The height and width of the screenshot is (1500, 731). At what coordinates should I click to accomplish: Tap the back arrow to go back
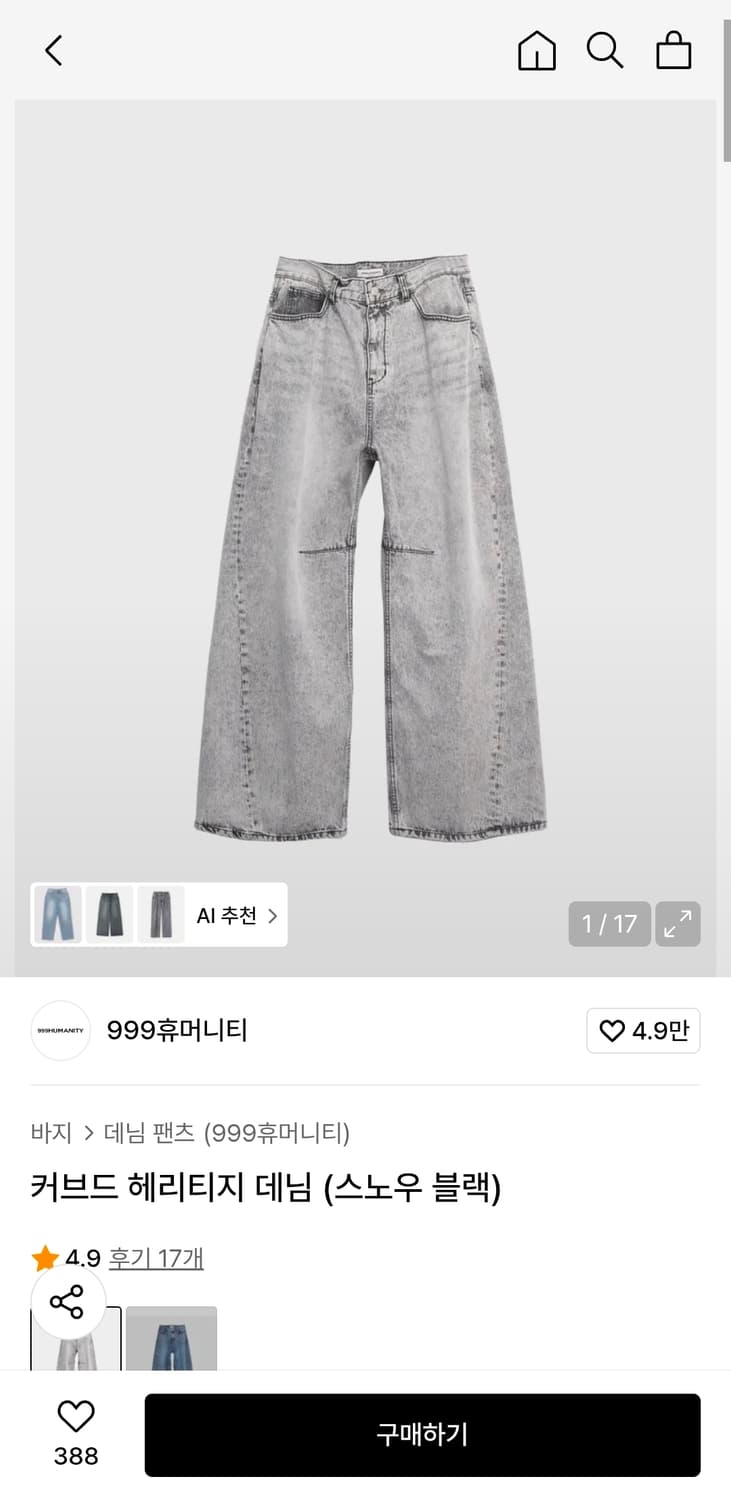(52, 49)
